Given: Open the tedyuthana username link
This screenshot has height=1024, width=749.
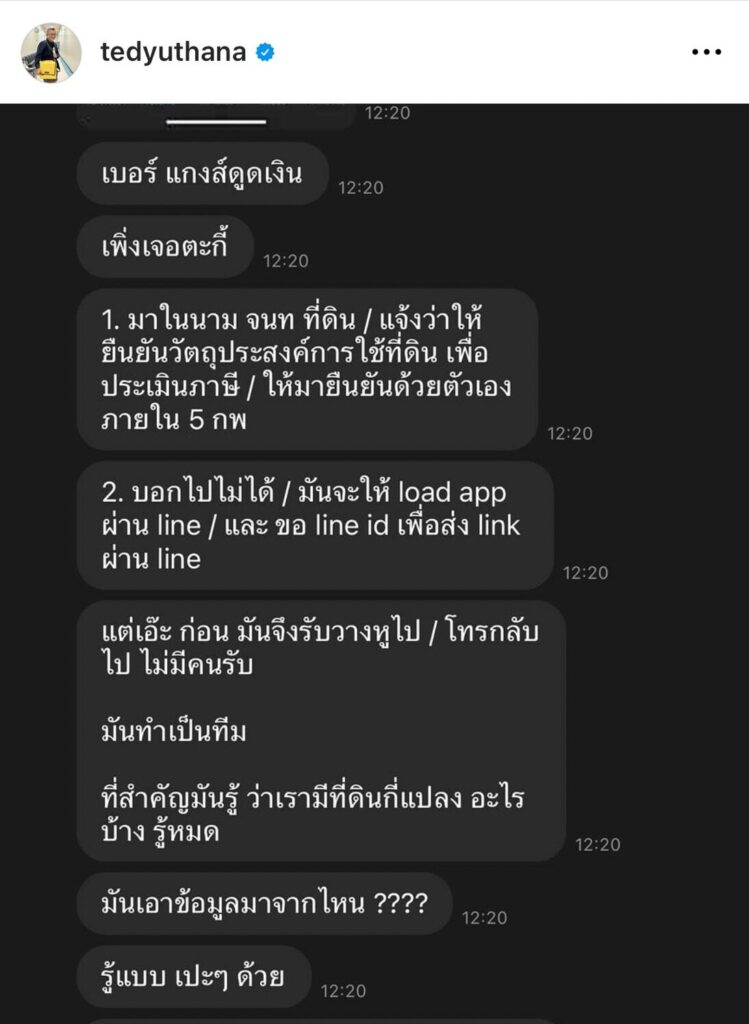Looking at the screenshot, I should click(173, 52).
